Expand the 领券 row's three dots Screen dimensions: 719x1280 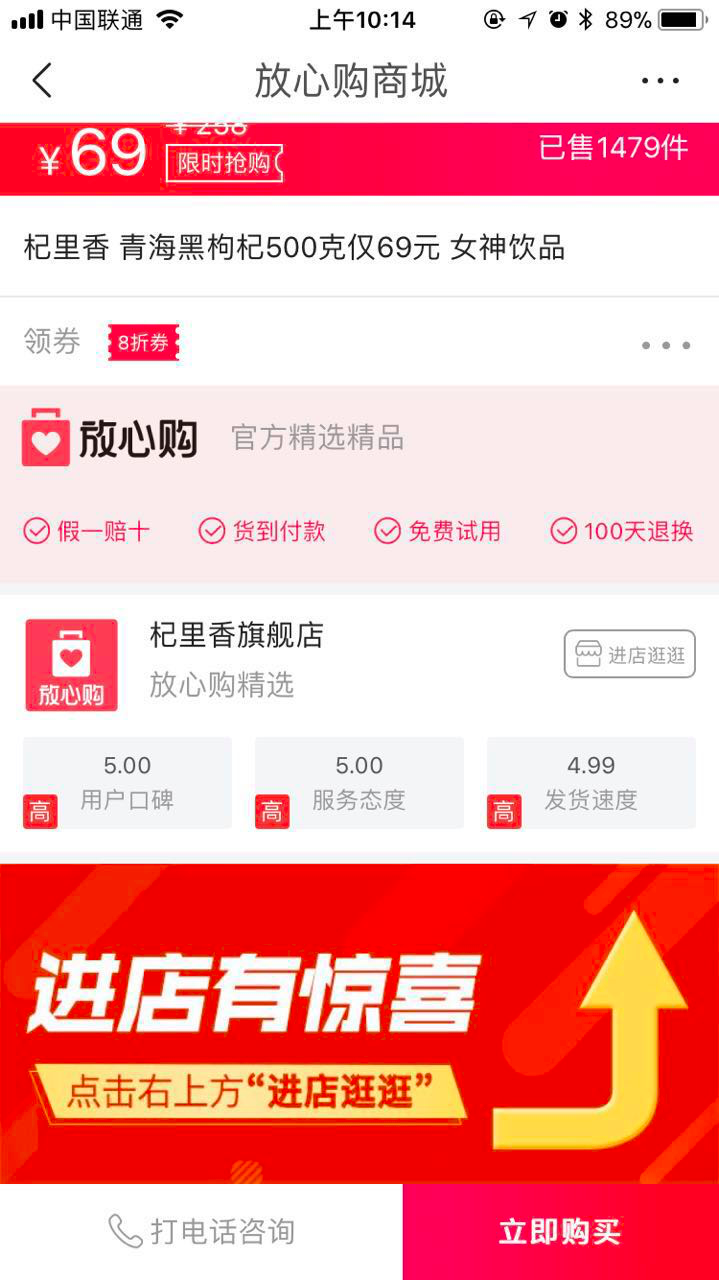pos(666,345)
